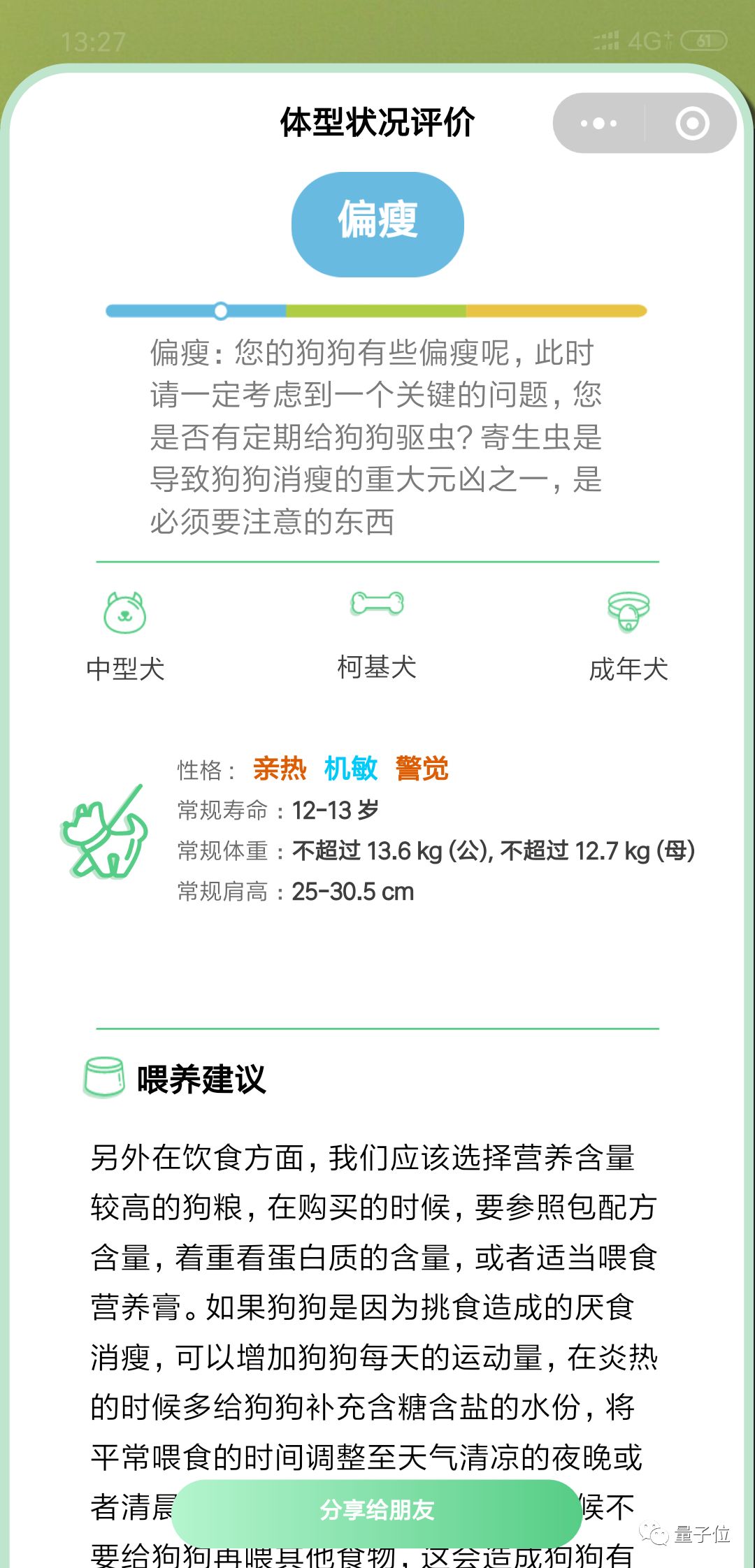Close the mini program via the circle icon
This screenshot has width=755, height=1568.
point(692,124)
